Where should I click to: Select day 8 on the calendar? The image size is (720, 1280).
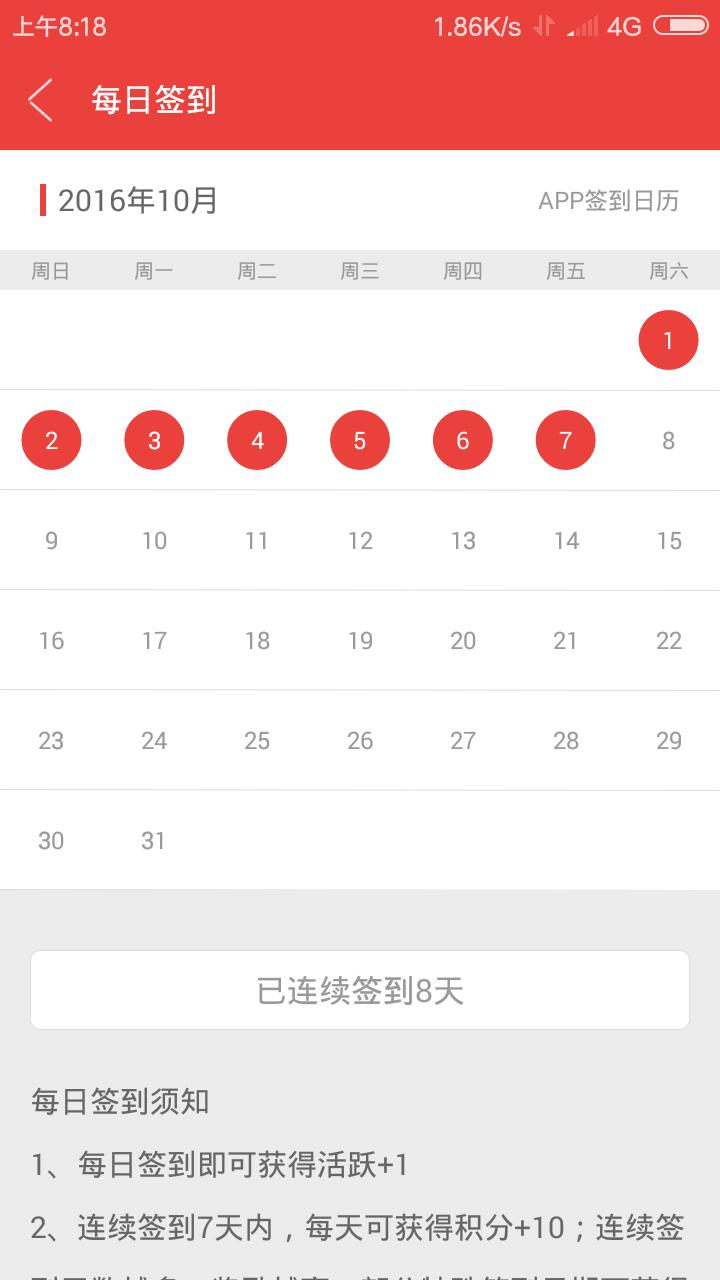pyautogui.click(x=668, y=440)
